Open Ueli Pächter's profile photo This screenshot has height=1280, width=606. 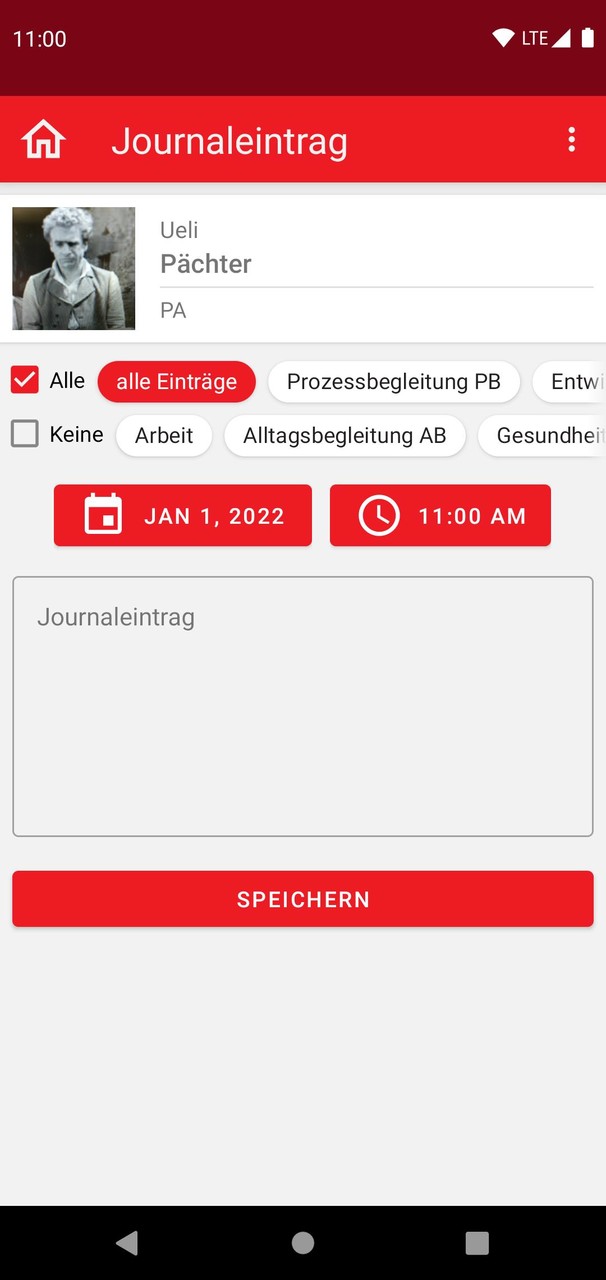pyautogui.click(x=74, y=268)
